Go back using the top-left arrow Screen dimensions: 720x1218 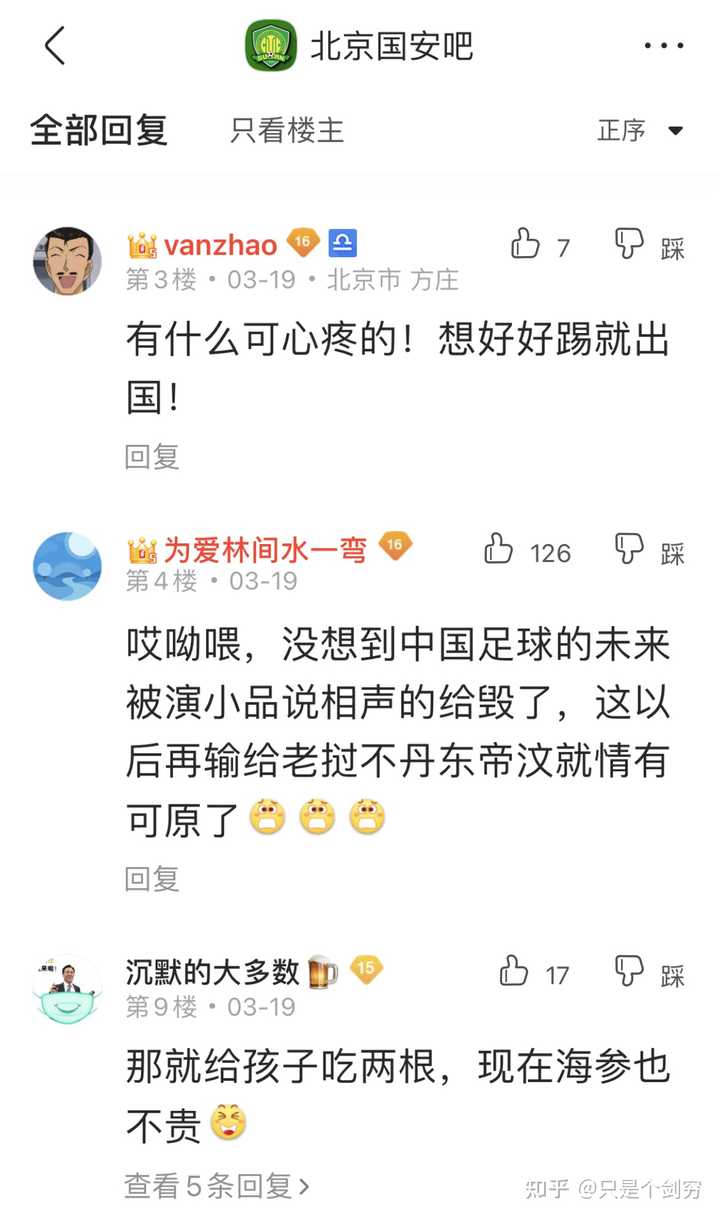click(54, 46)
